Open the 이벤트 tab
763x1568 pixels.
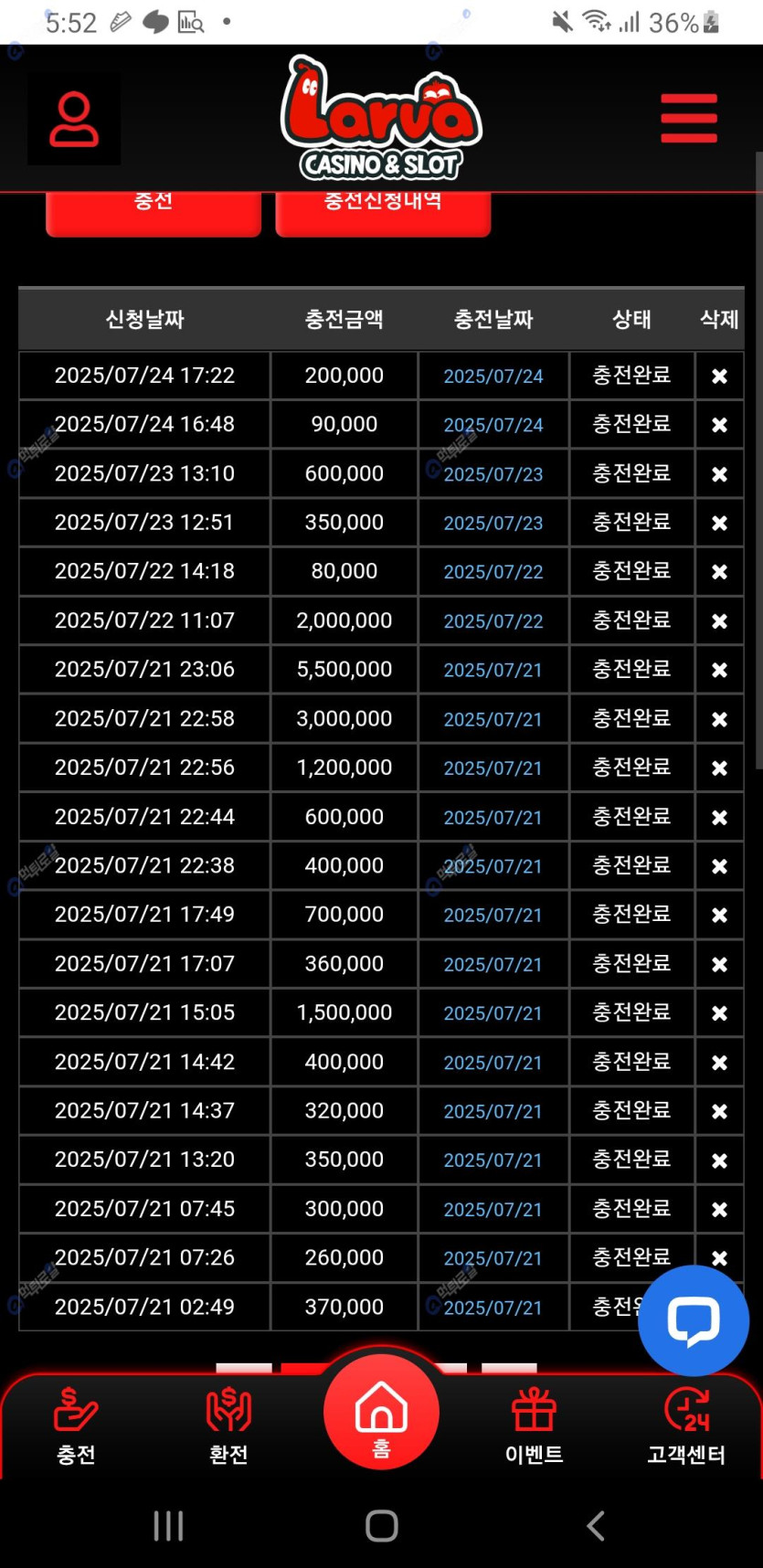point(534,1427)
